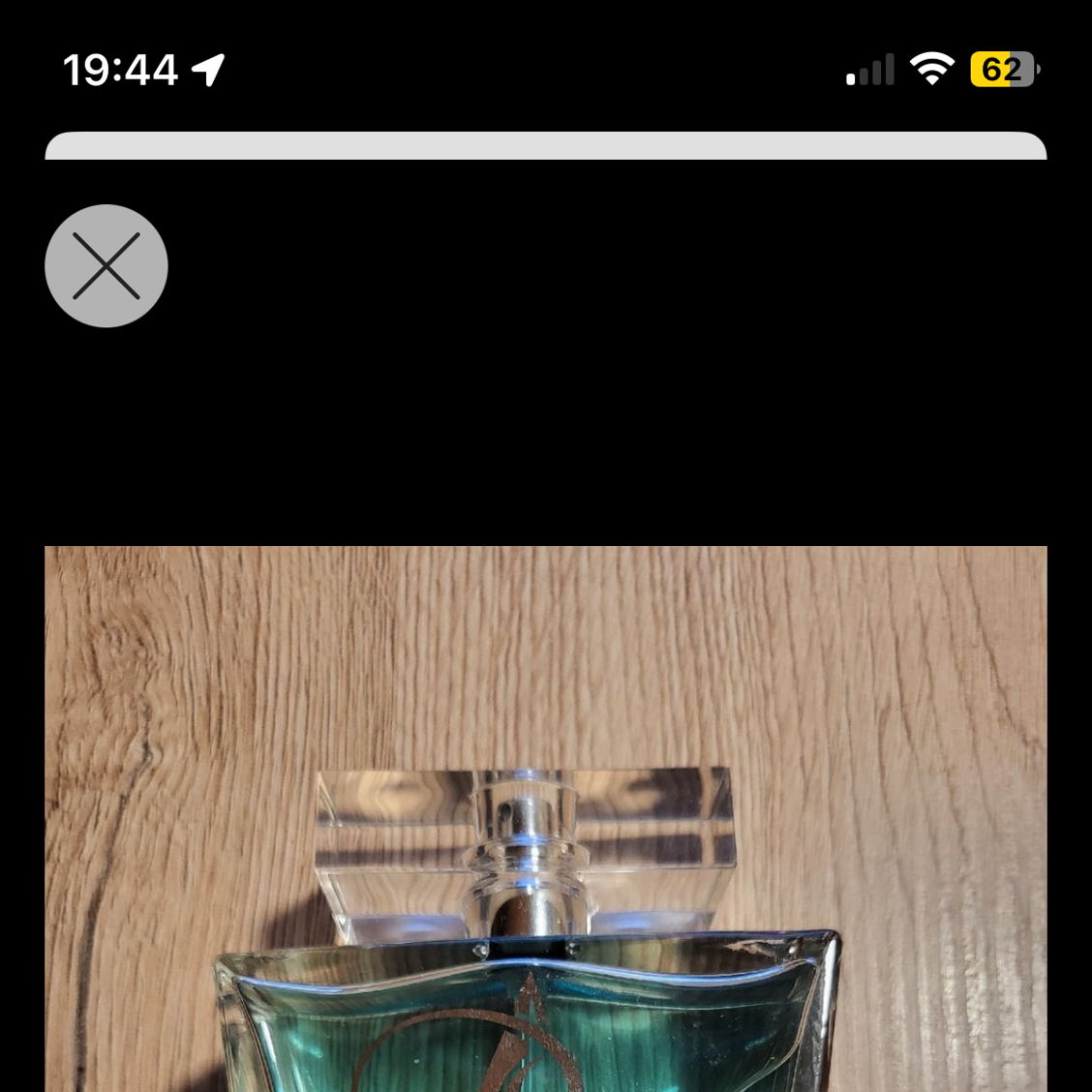Close the full-screen photo viewer

pos(106,265)
